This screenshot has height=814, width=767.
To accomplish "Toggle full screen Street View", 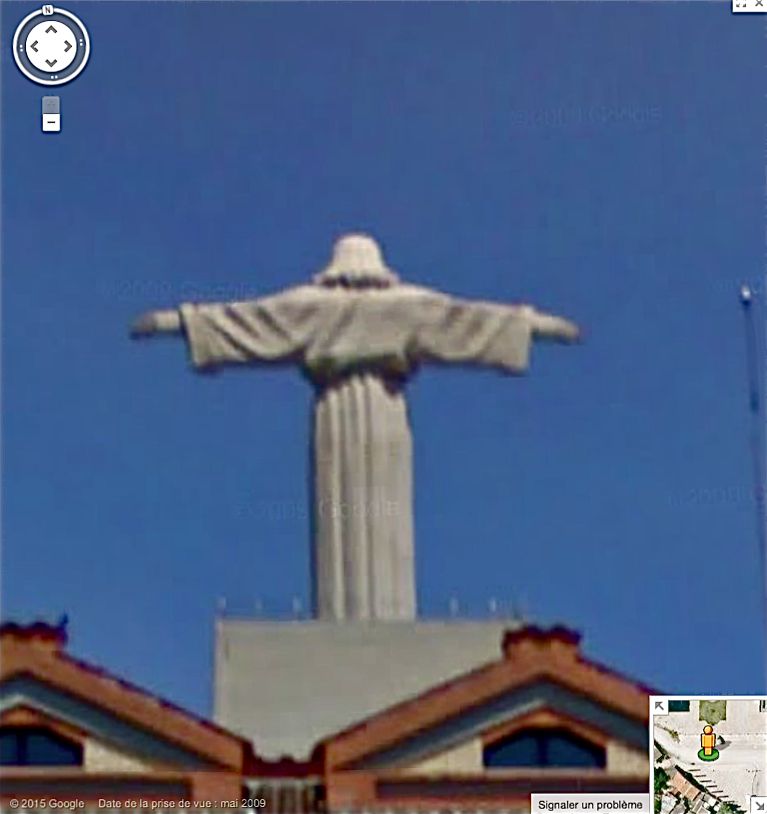I will pyautogui.click(x=741, y=5).
